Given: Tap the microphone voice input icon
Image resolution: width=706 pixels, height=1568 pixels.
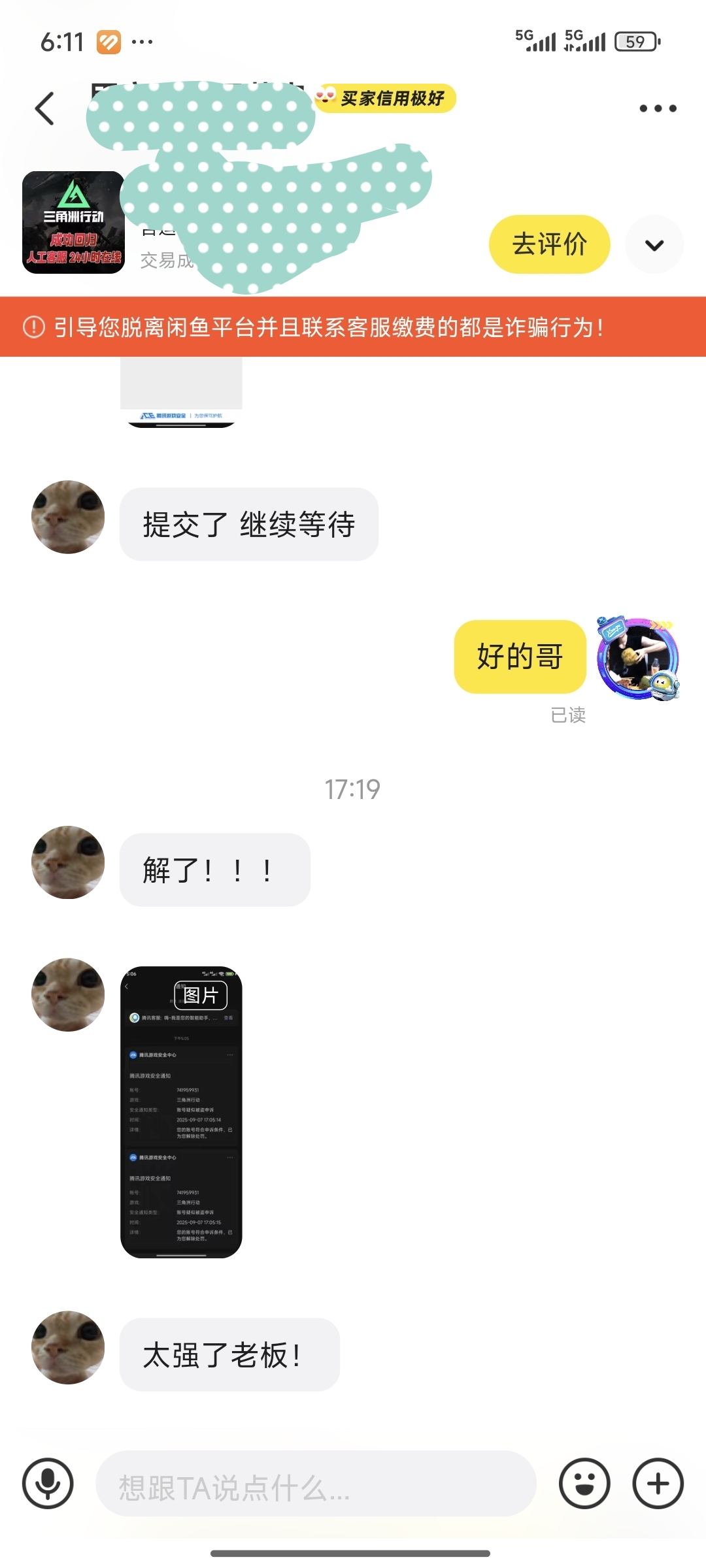Looking at the screenshot, I should coord(48,1484).
